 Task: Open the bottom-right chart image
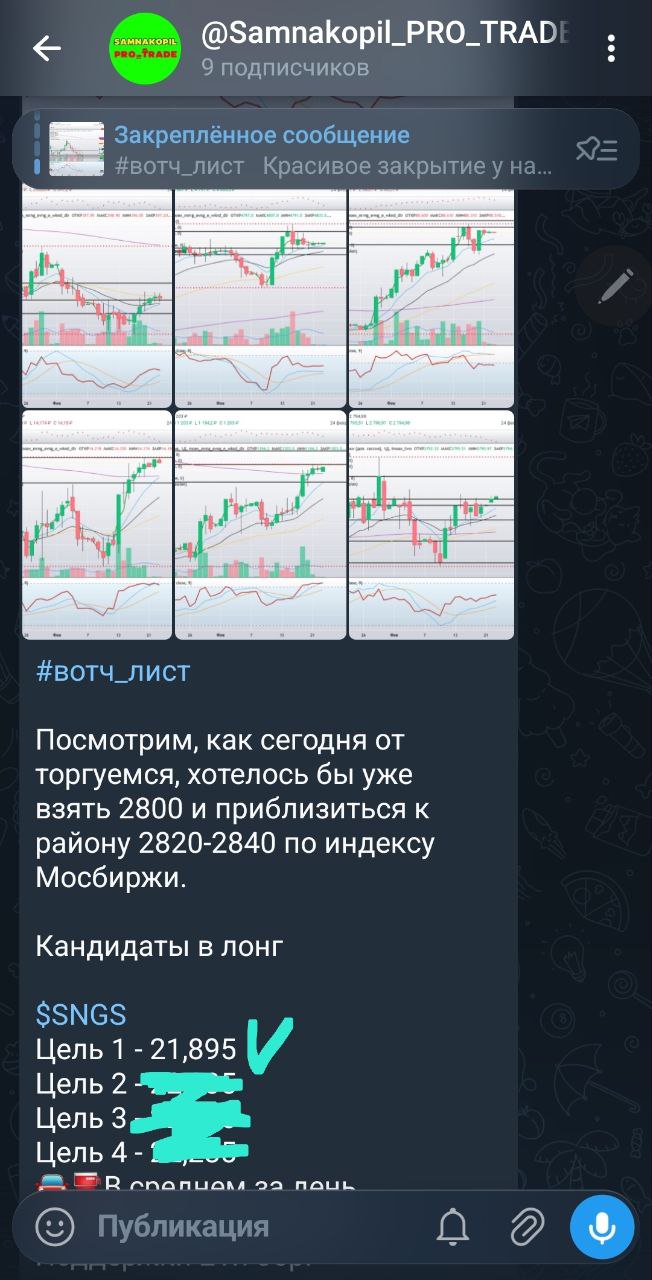[x=431, y=524]
